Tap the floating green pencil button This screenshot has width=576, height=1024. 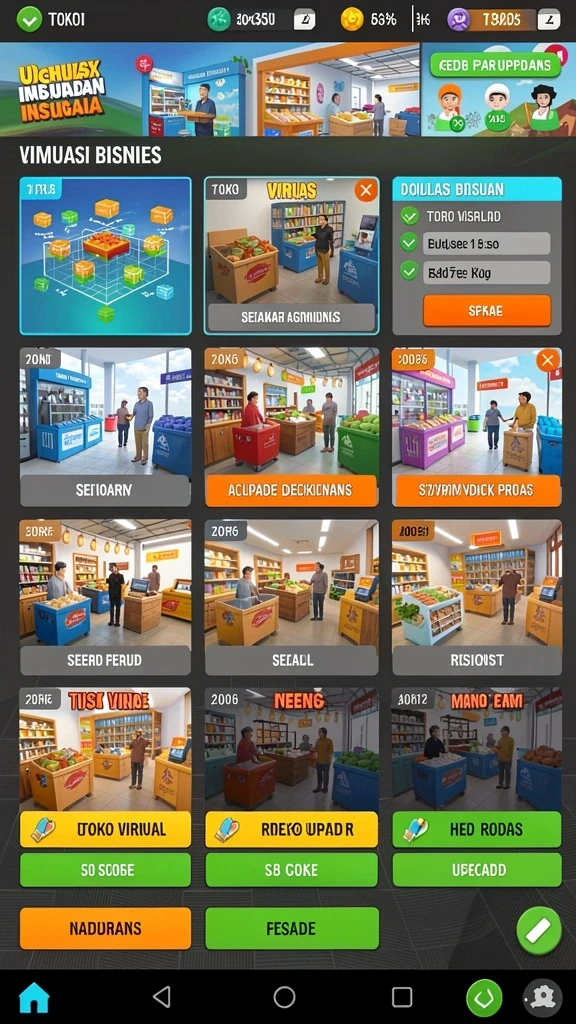(539, 931)
